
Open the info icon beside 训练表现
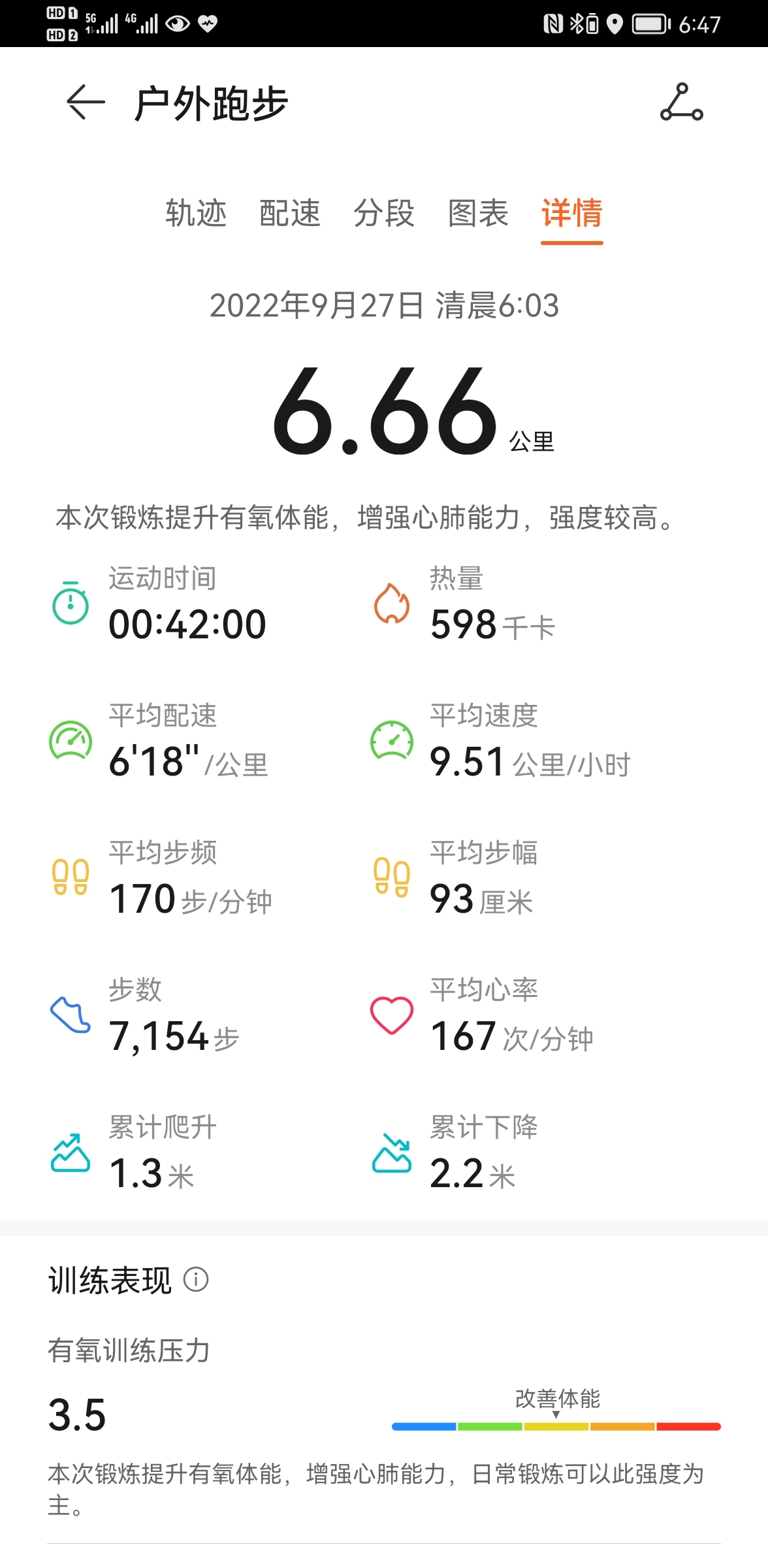196,1279
